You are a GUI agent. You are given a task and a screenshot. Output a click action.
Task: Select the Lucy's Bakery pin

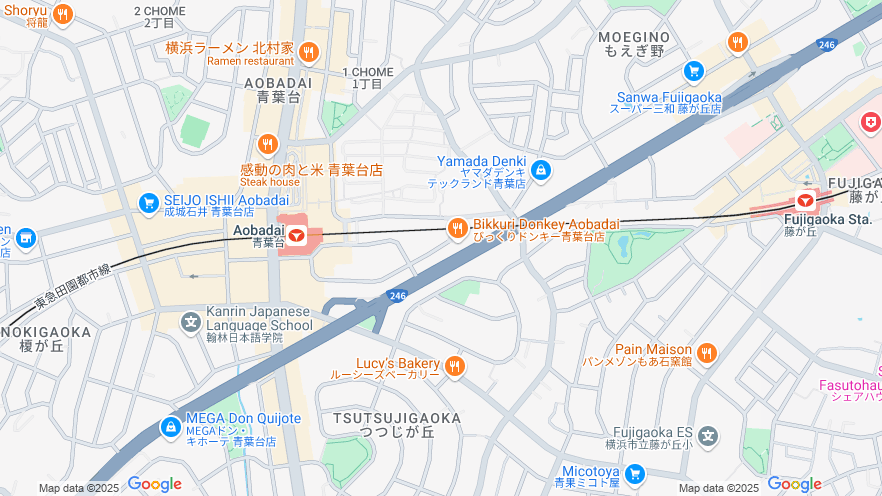click(x=455, y=366)
